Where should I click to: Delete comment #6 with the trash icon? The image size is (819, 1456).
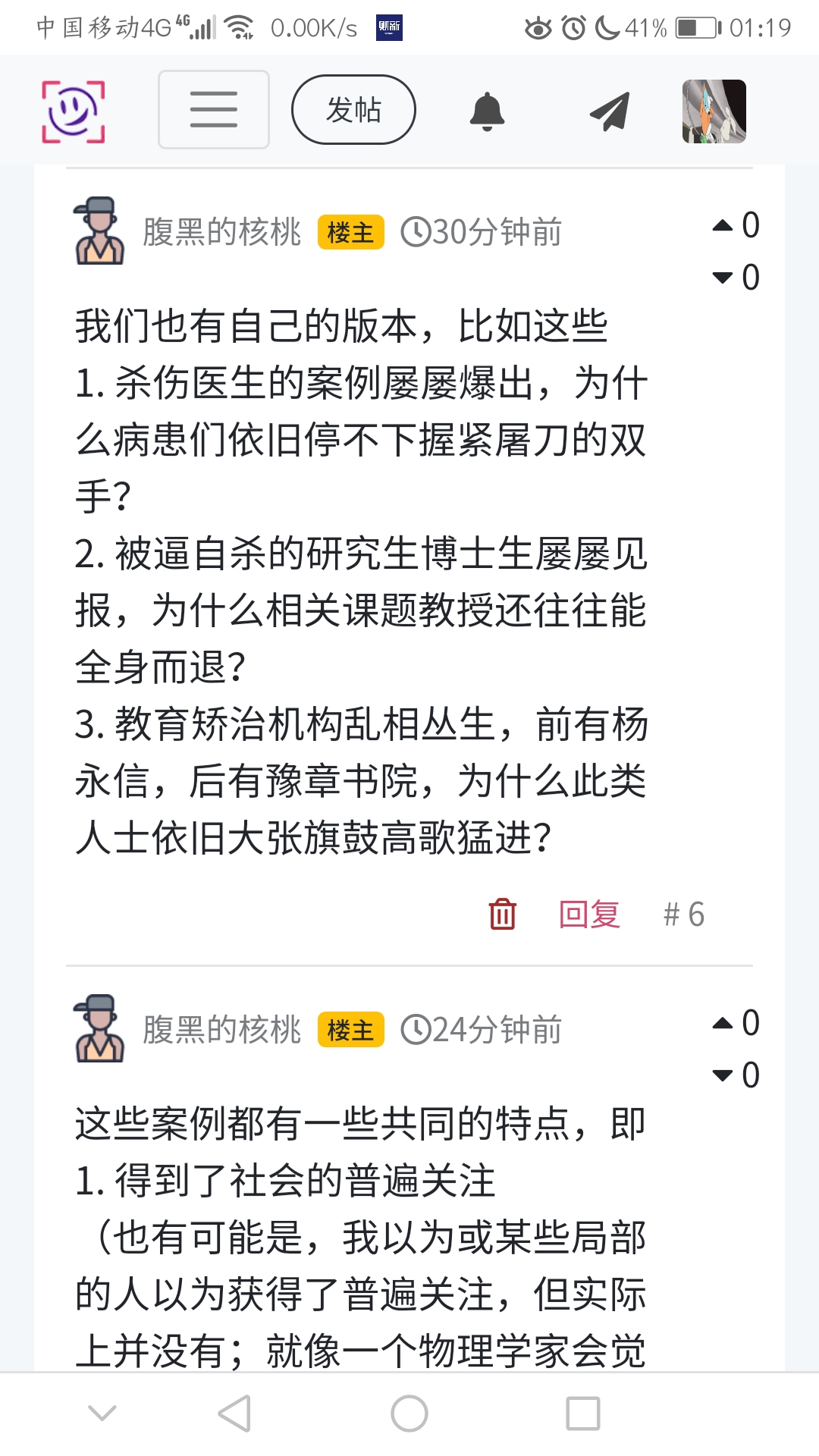coord(502,914)
